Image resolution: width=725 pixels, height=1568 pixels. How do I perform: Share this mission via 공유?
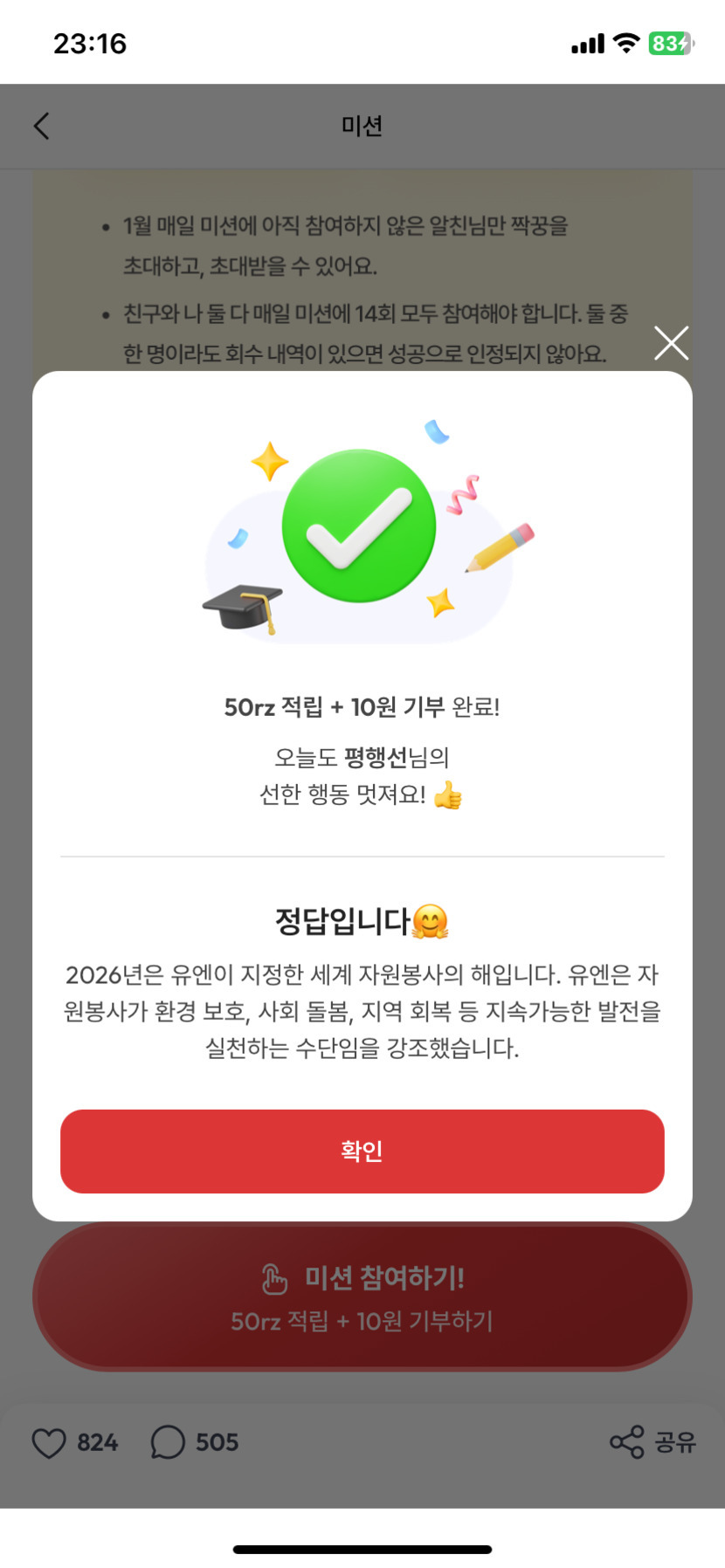click(652, 1442)
